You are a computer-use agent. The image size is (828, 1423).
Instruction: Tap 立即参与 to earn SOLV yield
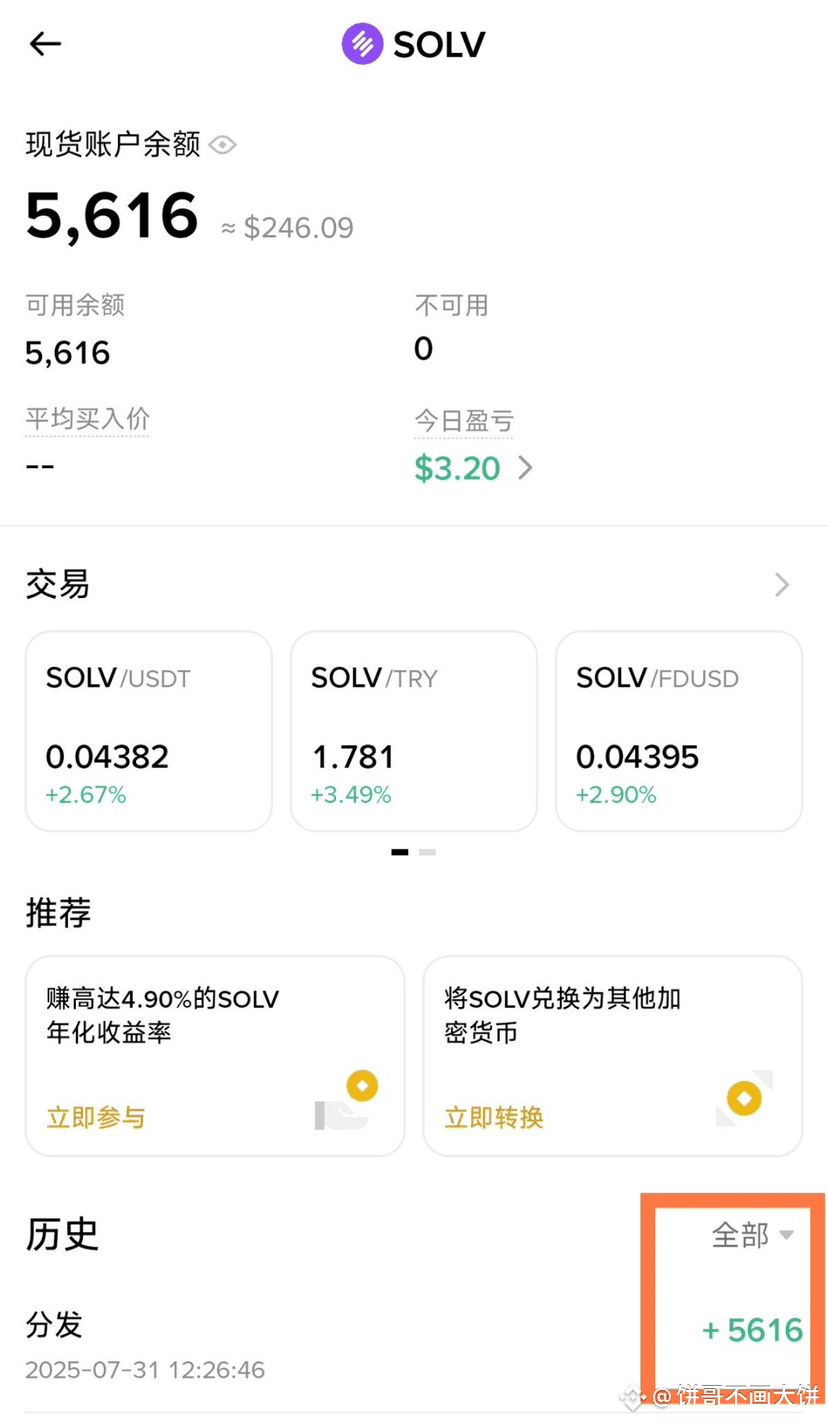click(96, 1117)
